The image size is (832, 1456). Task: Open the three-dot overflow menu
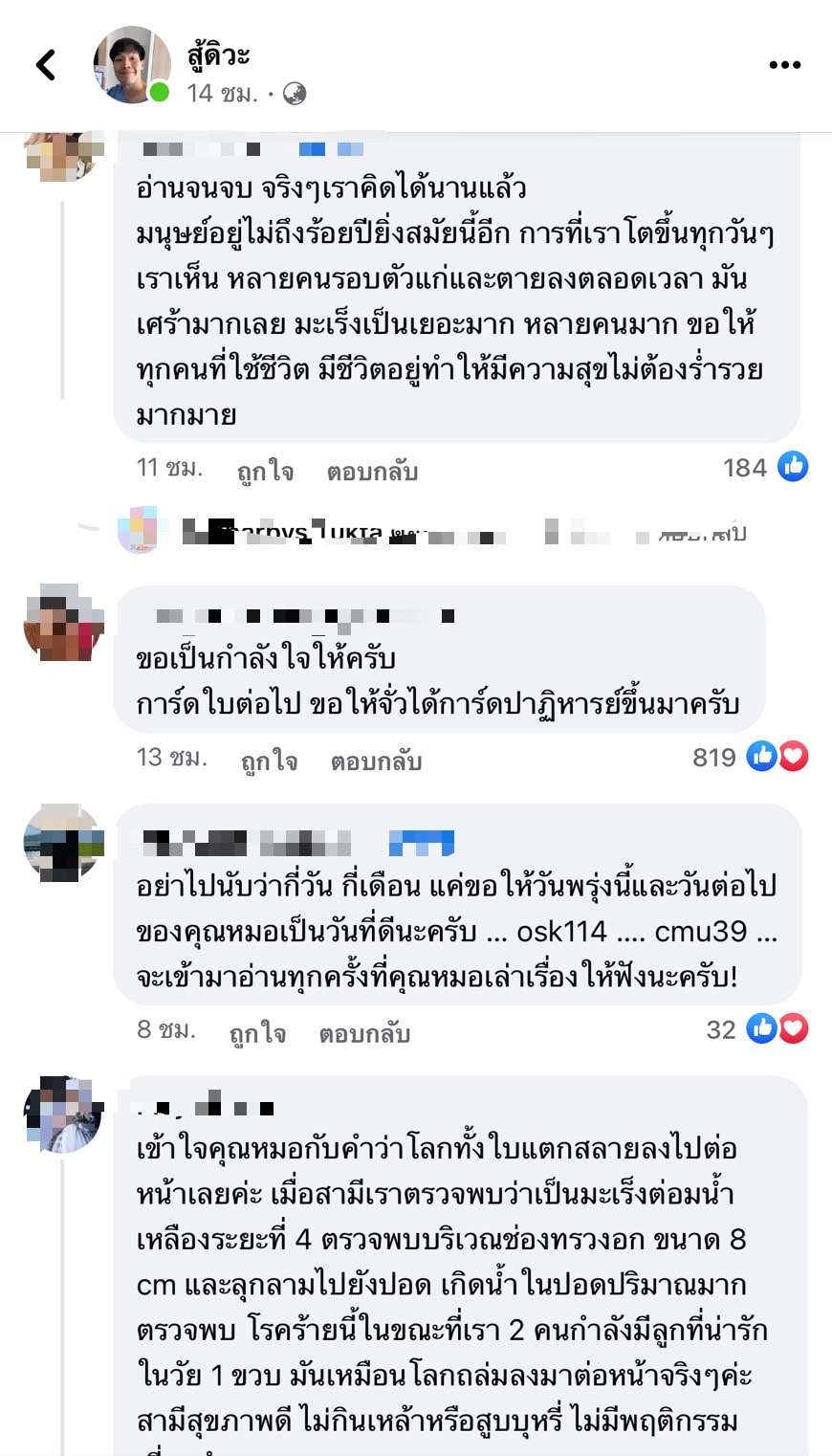(784, 65)
